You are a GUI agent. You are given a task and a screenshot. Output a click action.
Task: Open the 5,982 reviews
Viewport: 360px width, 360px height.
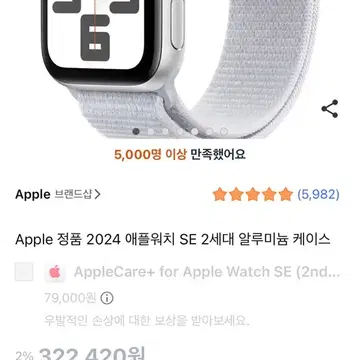click(x=318, y=194)
